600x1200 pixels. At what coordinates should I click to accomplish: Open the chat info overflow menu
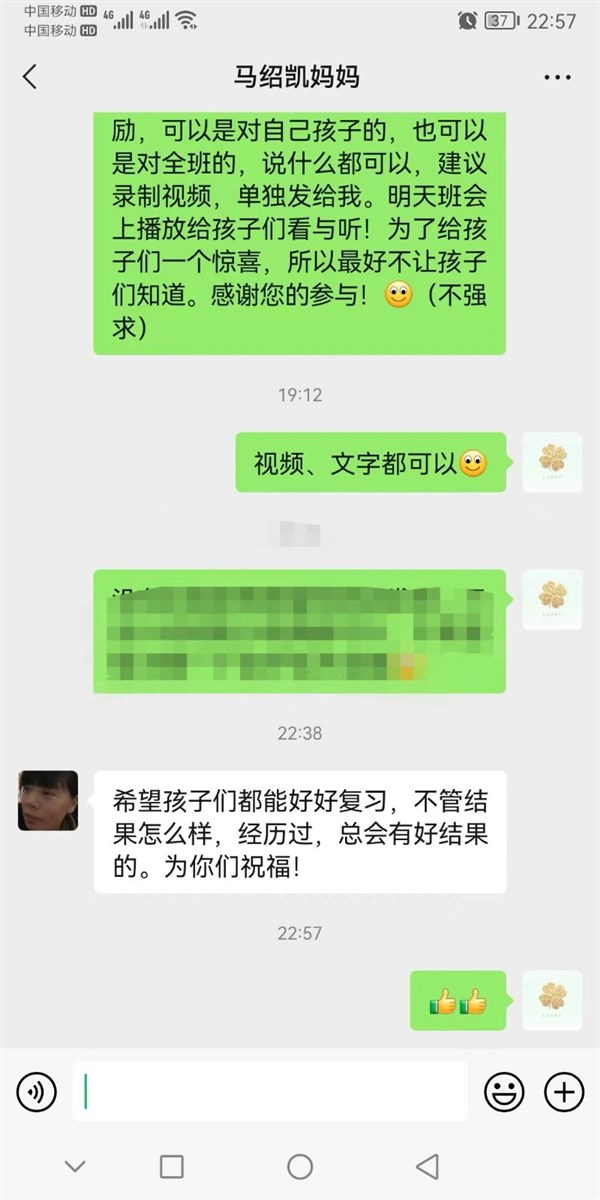tap(557, 77)
